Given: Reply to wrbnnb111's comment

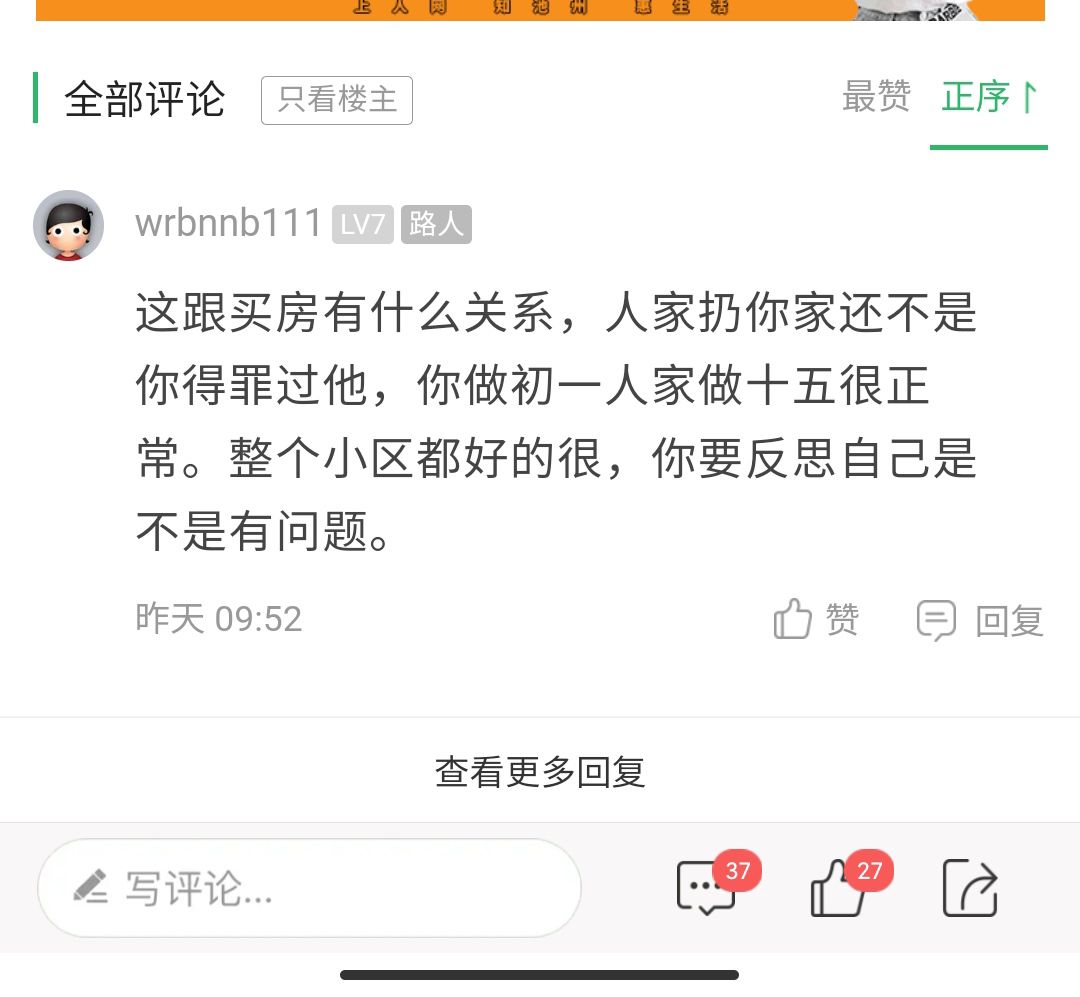Looking at the screenshot, I should 980,621.
